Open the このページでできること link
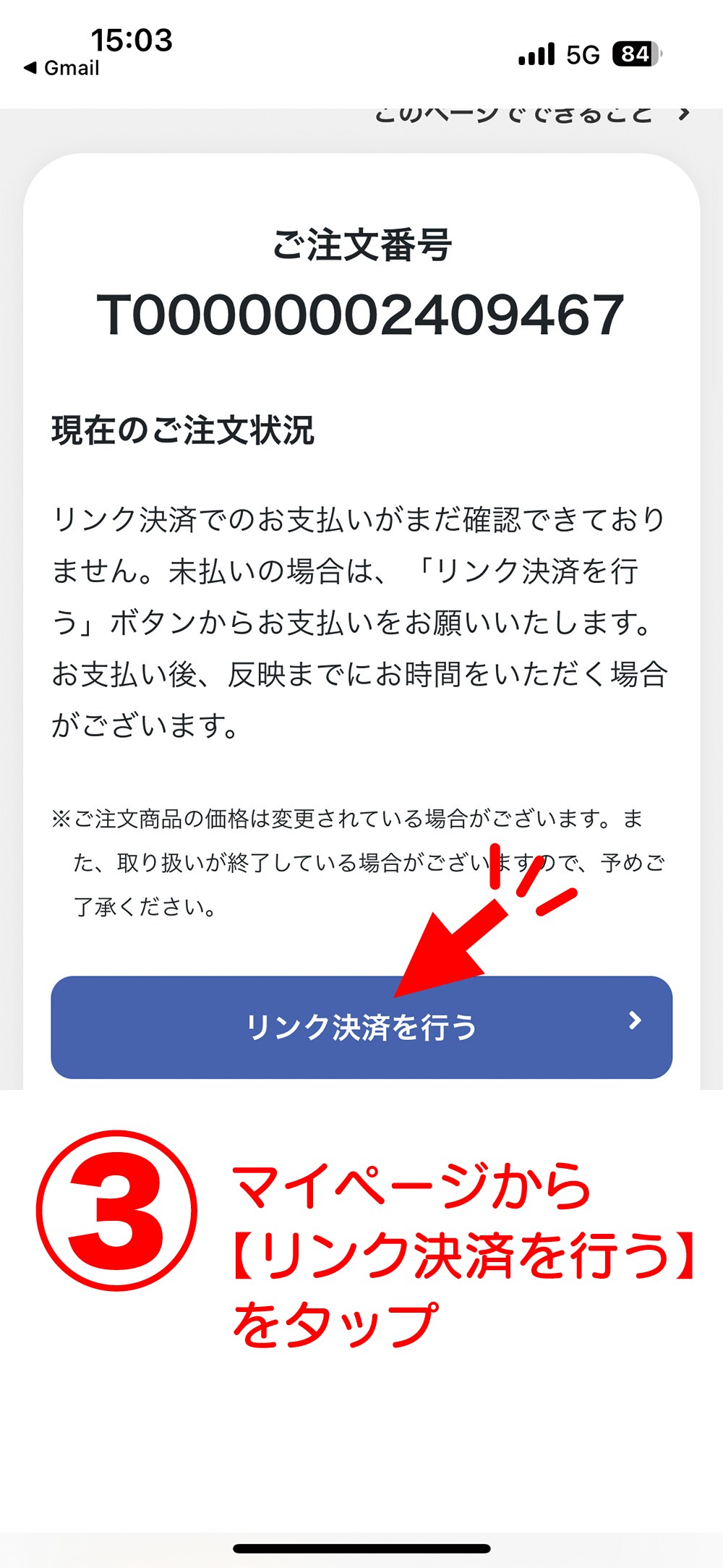This screenshot has width=723, height=1568. coord(531,114)
